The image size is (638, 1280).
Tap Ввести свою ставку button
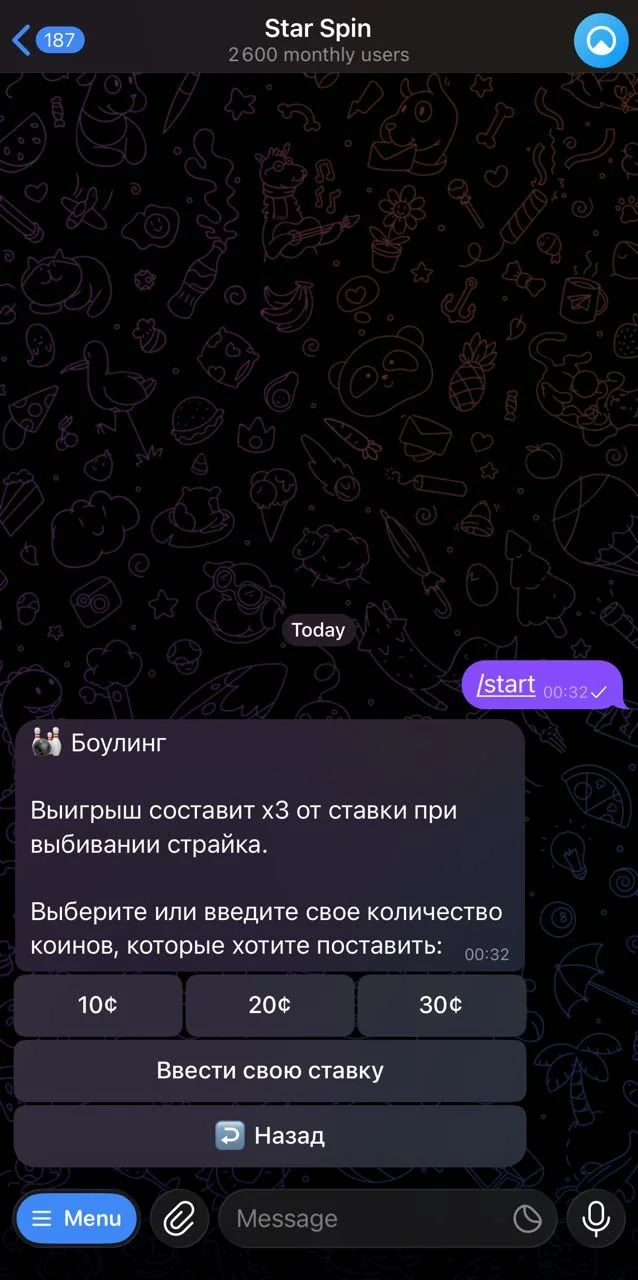pyautogui.click(x=270, y=1070)
